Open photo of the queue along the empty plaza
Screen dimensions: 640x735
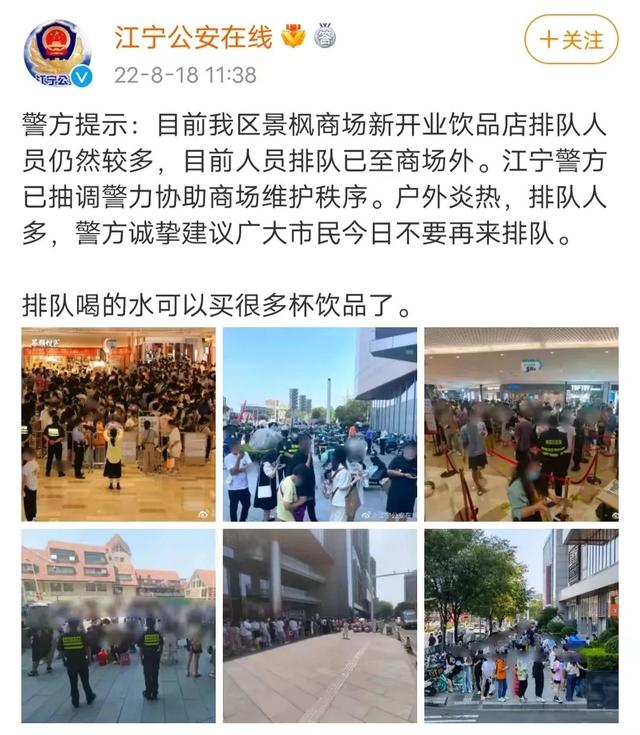(x=319, y=625)
